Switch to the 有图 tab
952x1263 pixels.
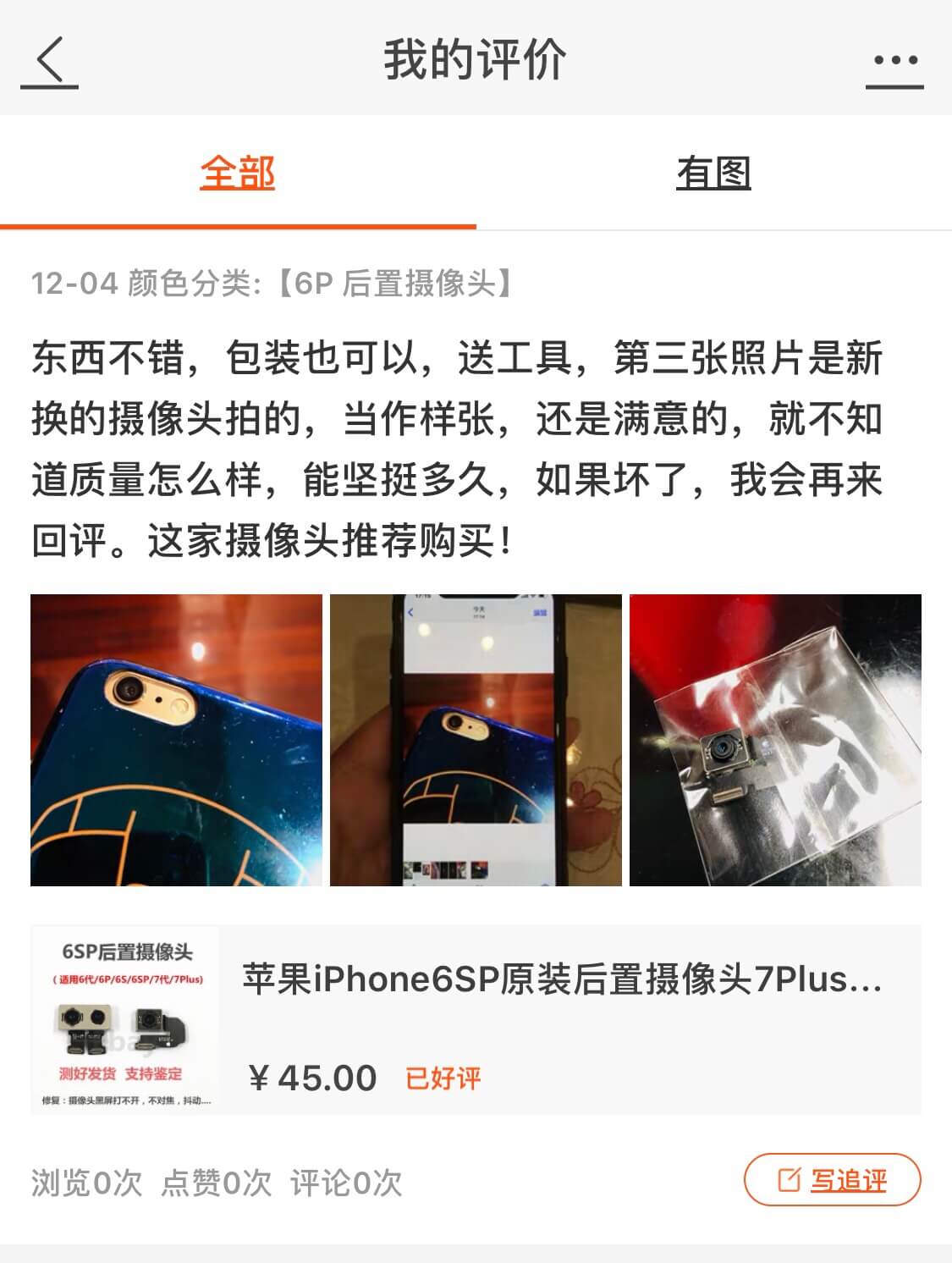tap(713, 174)
